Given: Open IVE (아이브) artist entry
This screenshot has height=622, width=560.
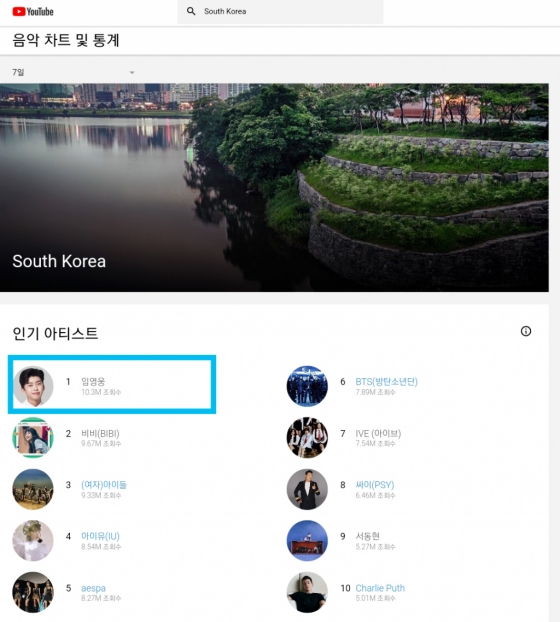Looking at the screenshot, I should click(378, 433).
